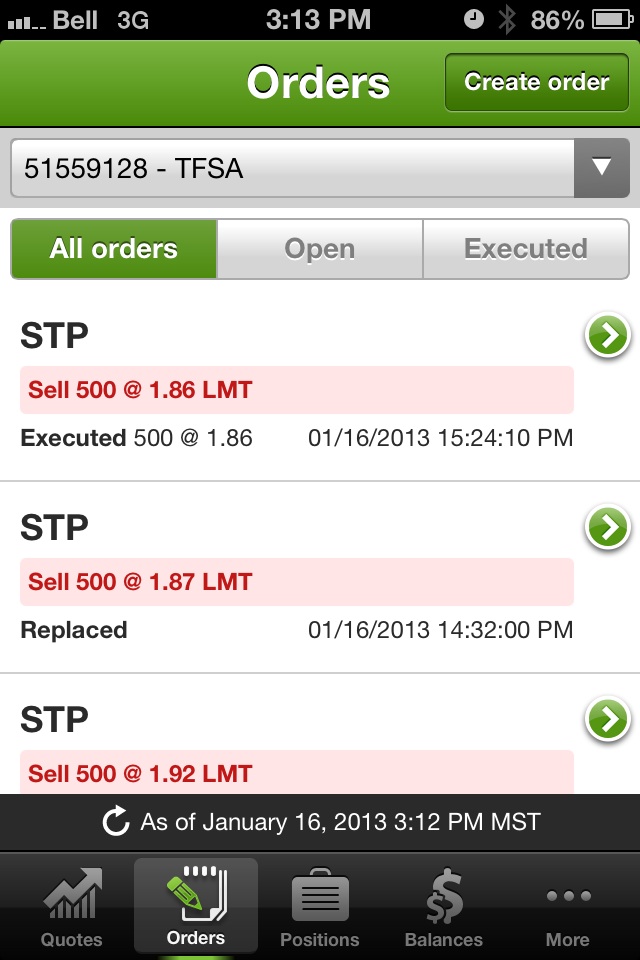The image size is (640, 960).
Task: Open the Balances tab
Action: [444, 908]
